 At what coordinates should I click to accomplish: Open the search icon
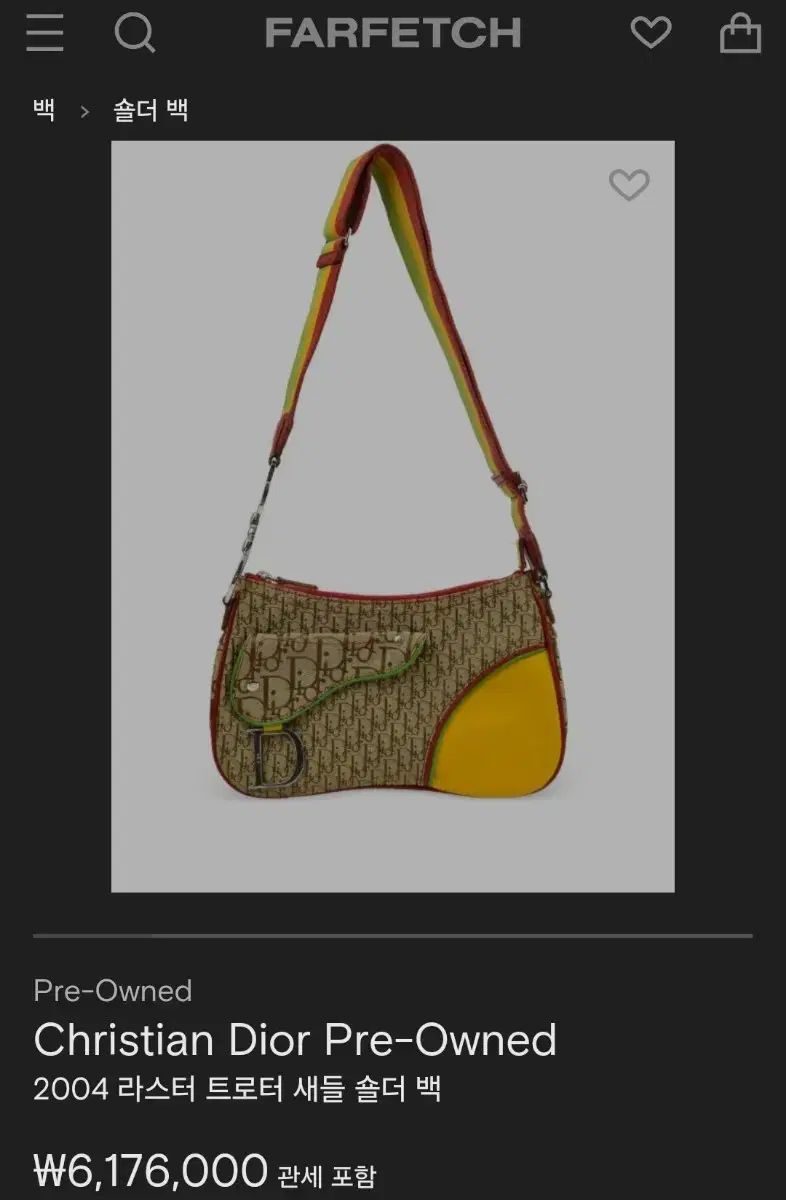(134, 33)
